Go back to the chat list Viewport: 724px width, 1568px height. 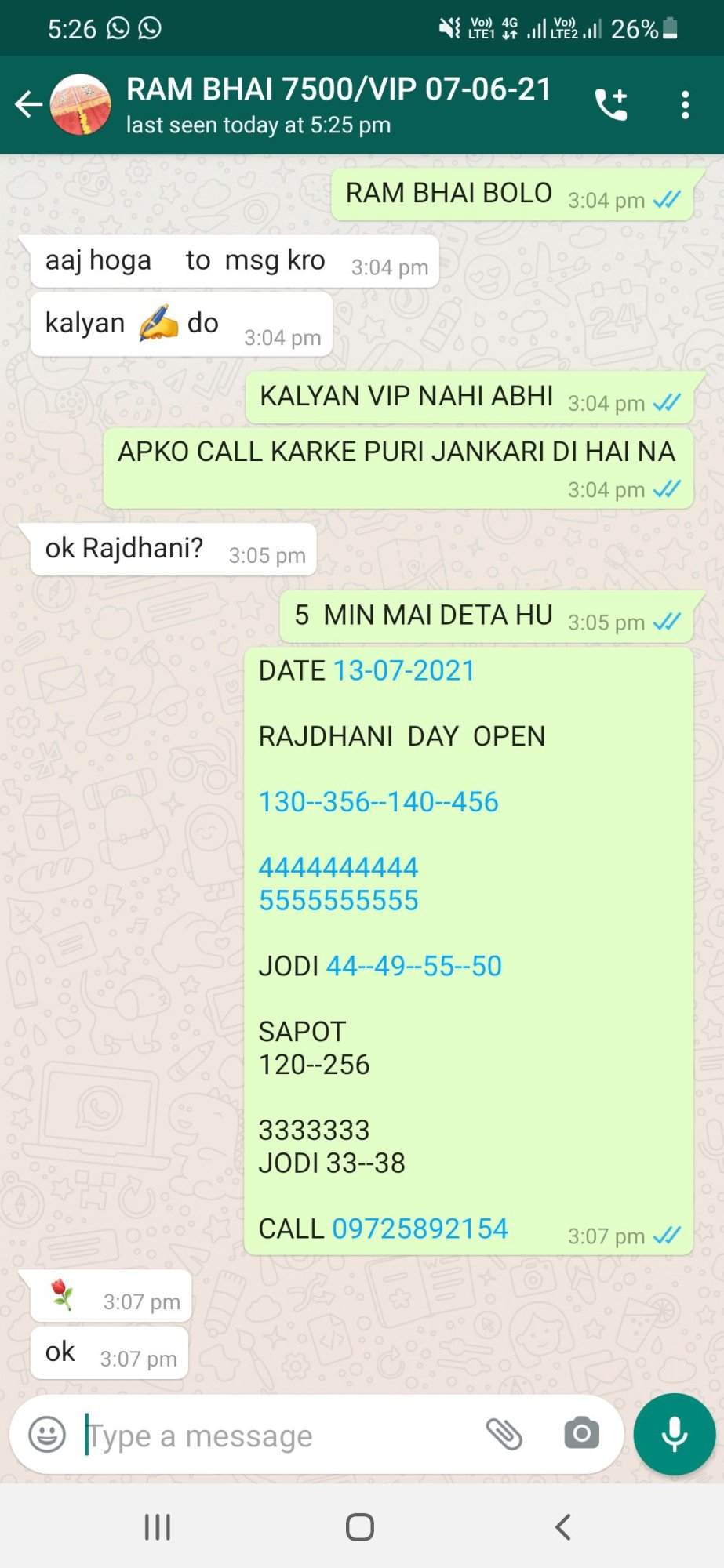[x=28, y=104]
